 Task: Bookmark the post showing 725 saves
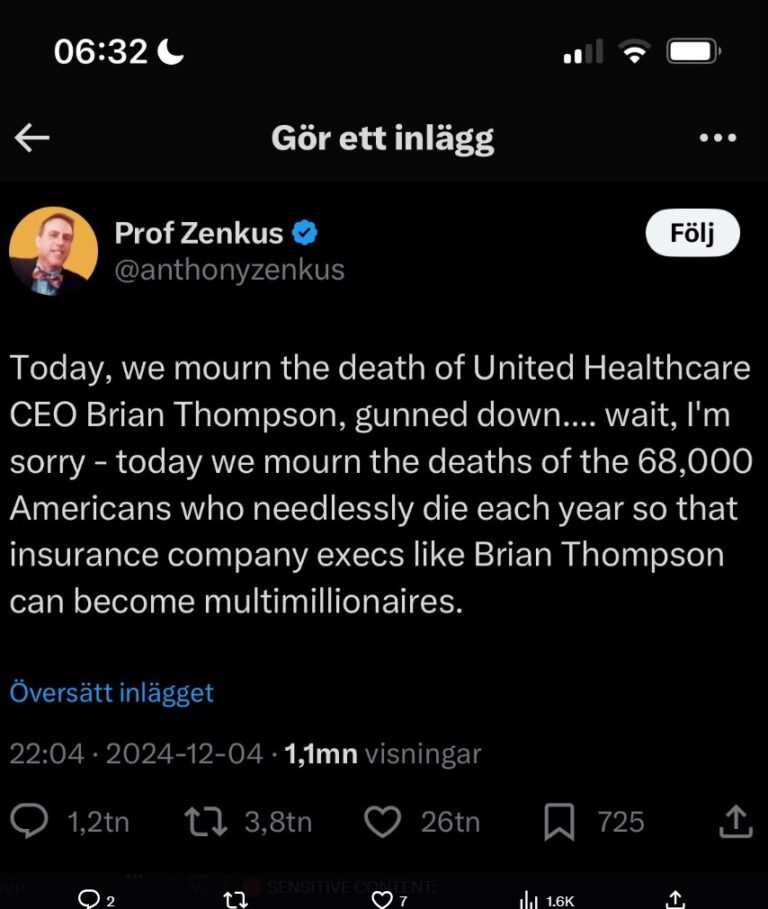click(558, 822)
